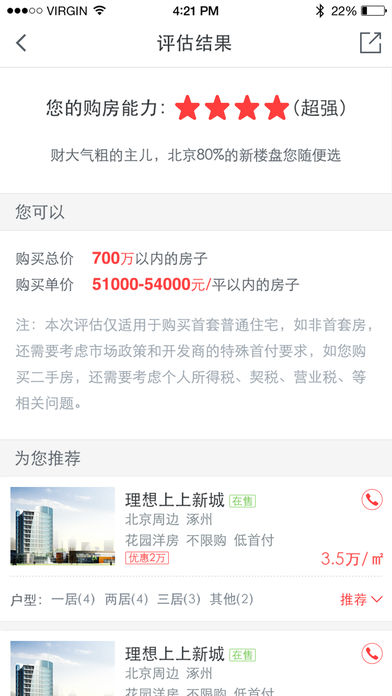Expand the 推荐 dropdown
Image resolution: width=392 pixels, height=696 pixels.
click(361, 600)
